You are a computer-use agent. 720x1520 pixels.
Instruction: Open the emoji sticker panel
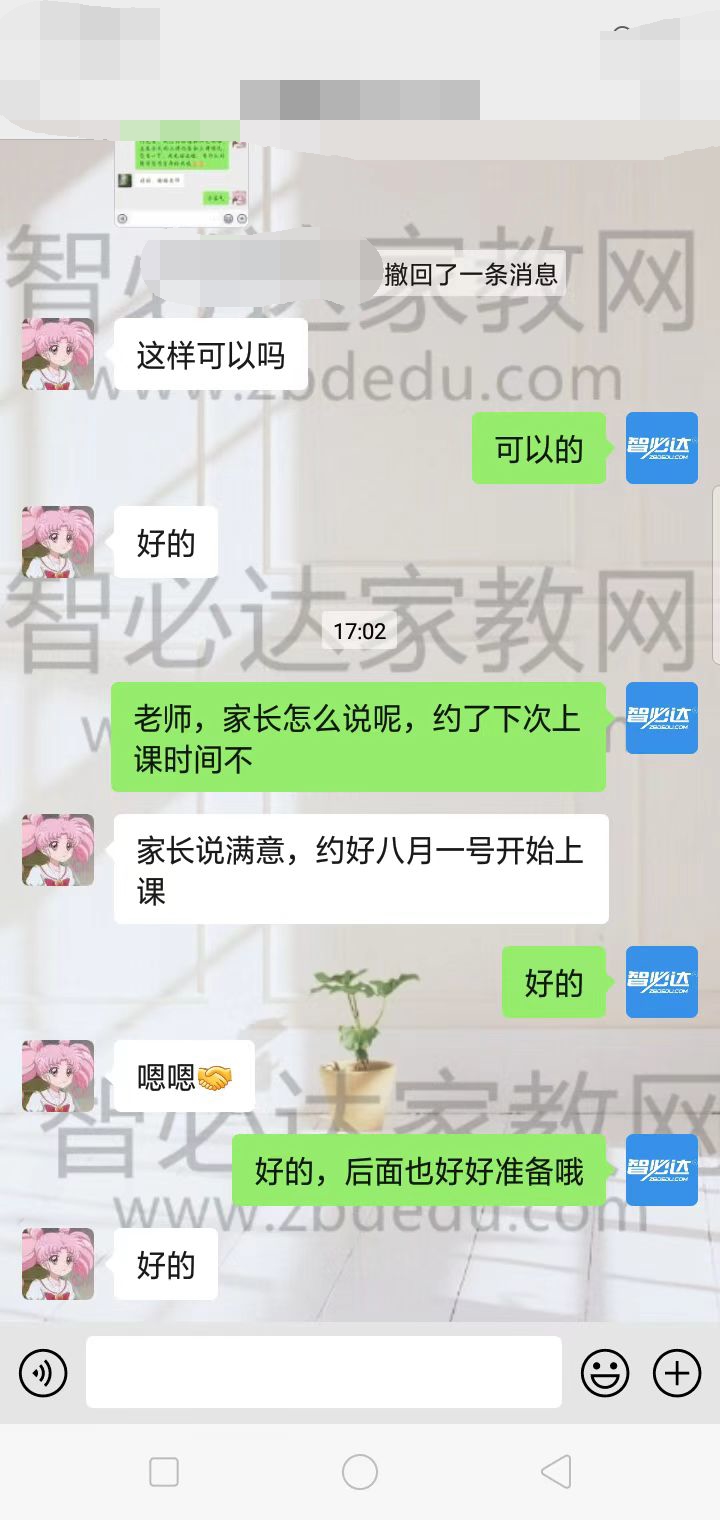(x=605, y=1372)
